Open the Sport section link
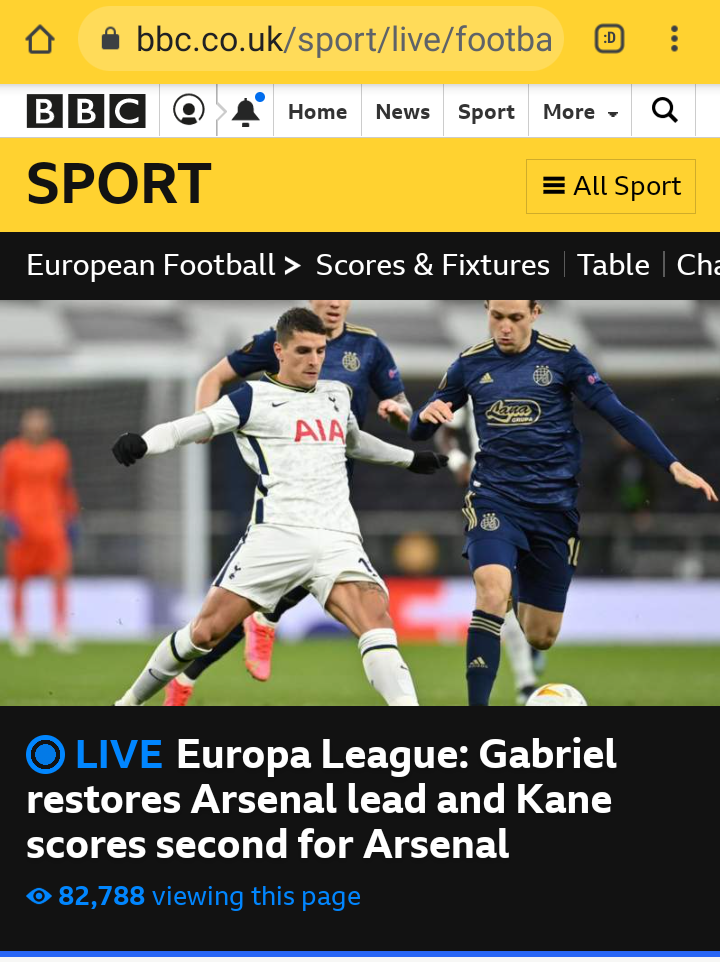 click(486, 112)
